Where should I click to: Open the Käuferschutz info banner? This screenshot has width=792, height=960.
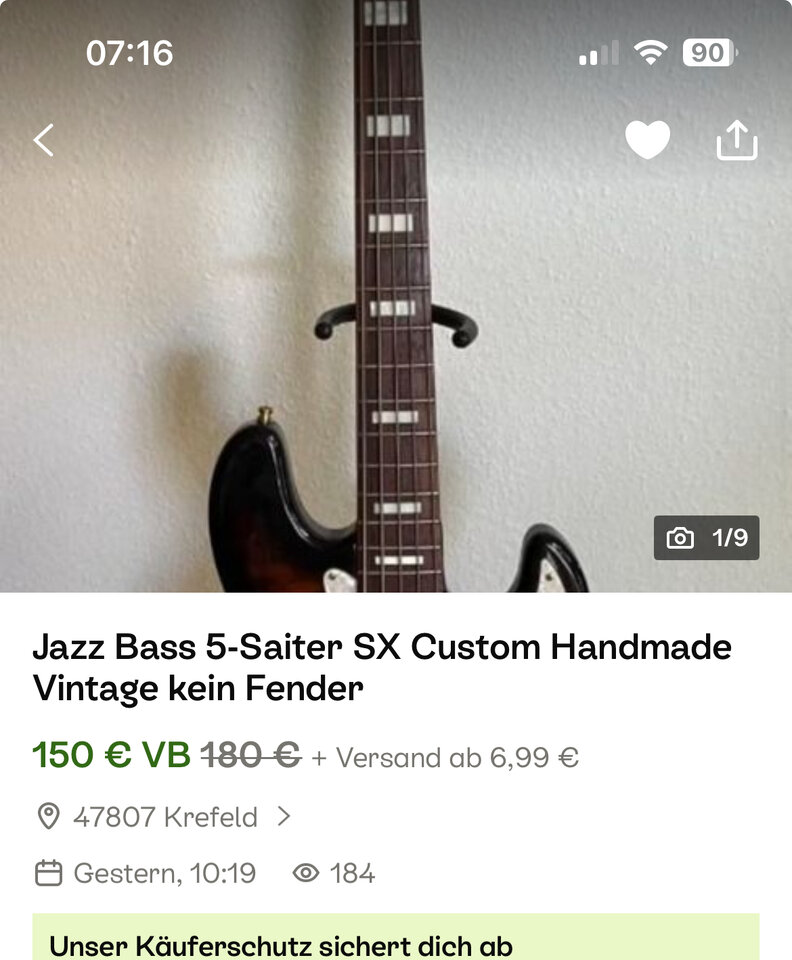(x=396, y=940)
